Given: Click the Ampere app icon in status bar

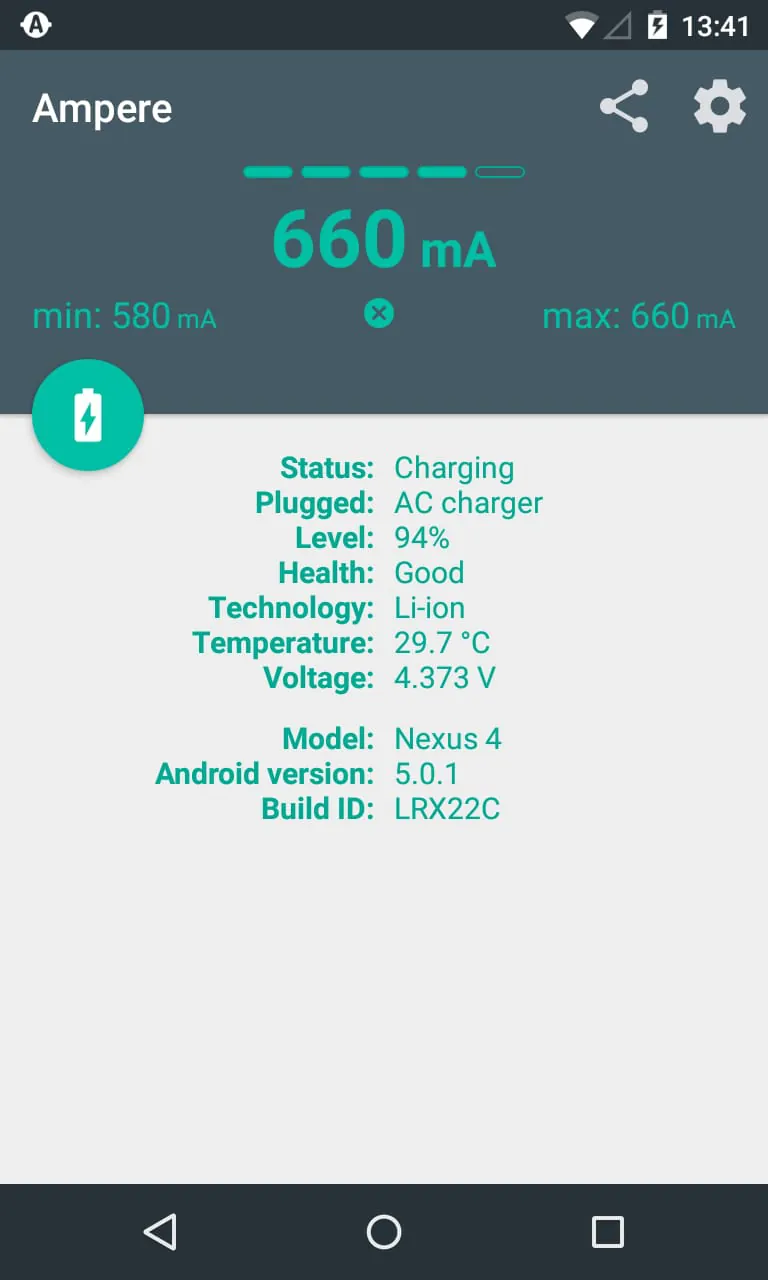Looking at the screenshot, I should pos(36,24).
